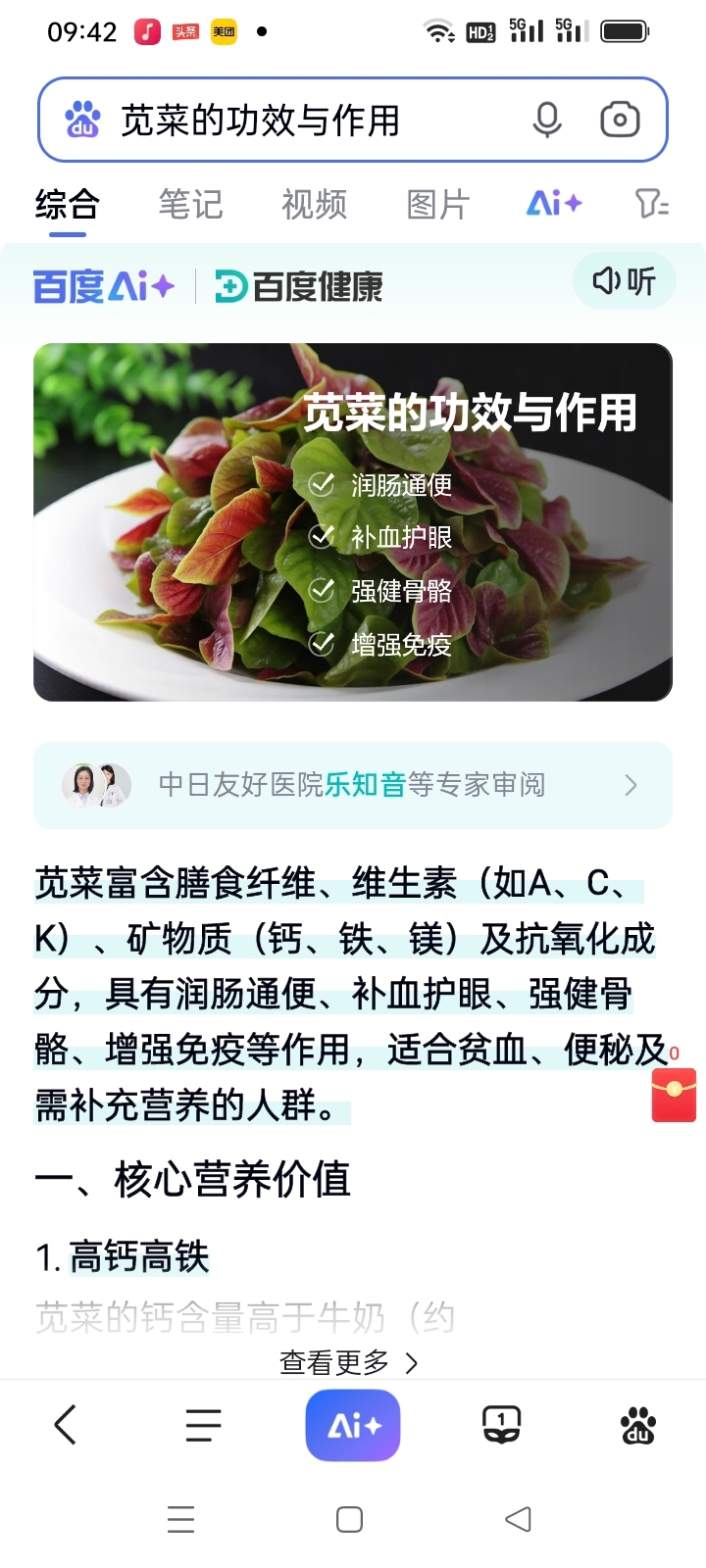Open the 苋菜的功效与作用 image card
This screenshot has width=706, height=1568.
[x=353, y=521]
